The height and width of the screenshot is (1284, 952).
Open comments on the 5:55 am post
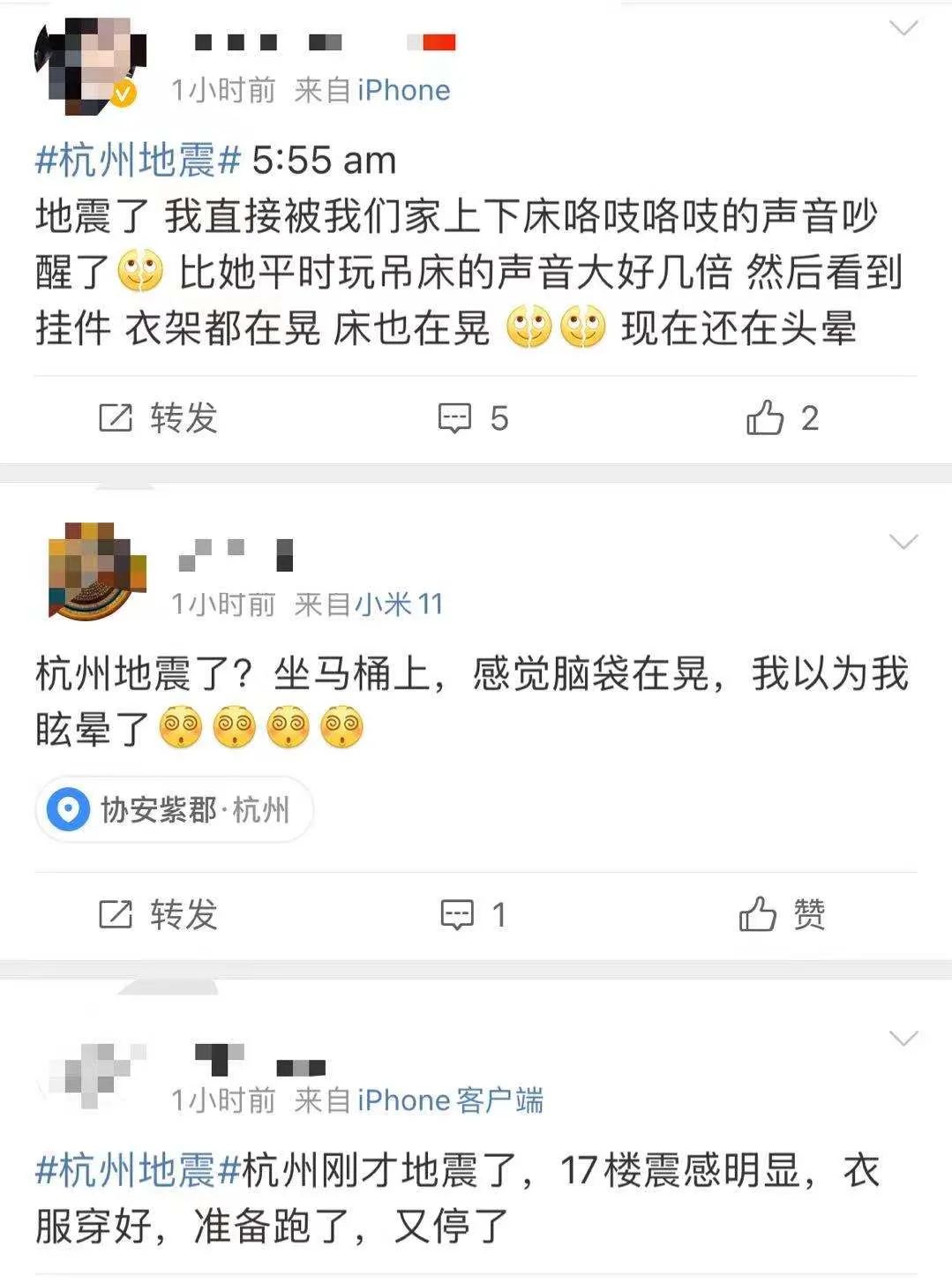pos(473,418)
